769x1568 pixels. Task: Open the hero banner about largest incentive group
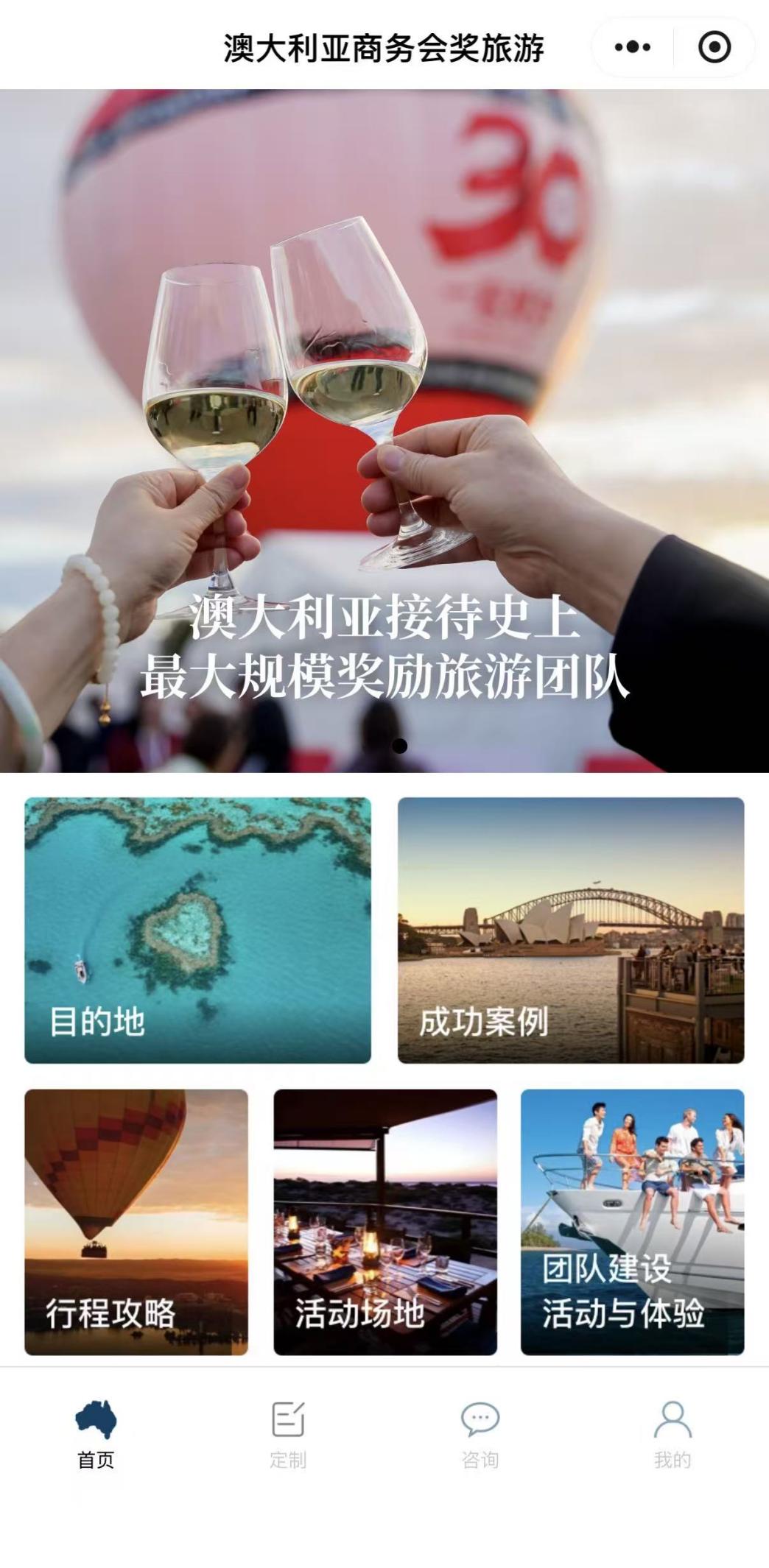pos(384,442)
